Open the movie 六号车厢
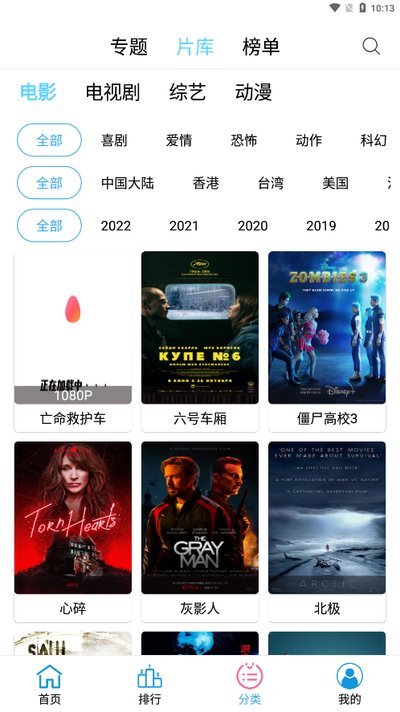This screenshot has width=400, height=712. pyautogui.click(x=200, y=341)
